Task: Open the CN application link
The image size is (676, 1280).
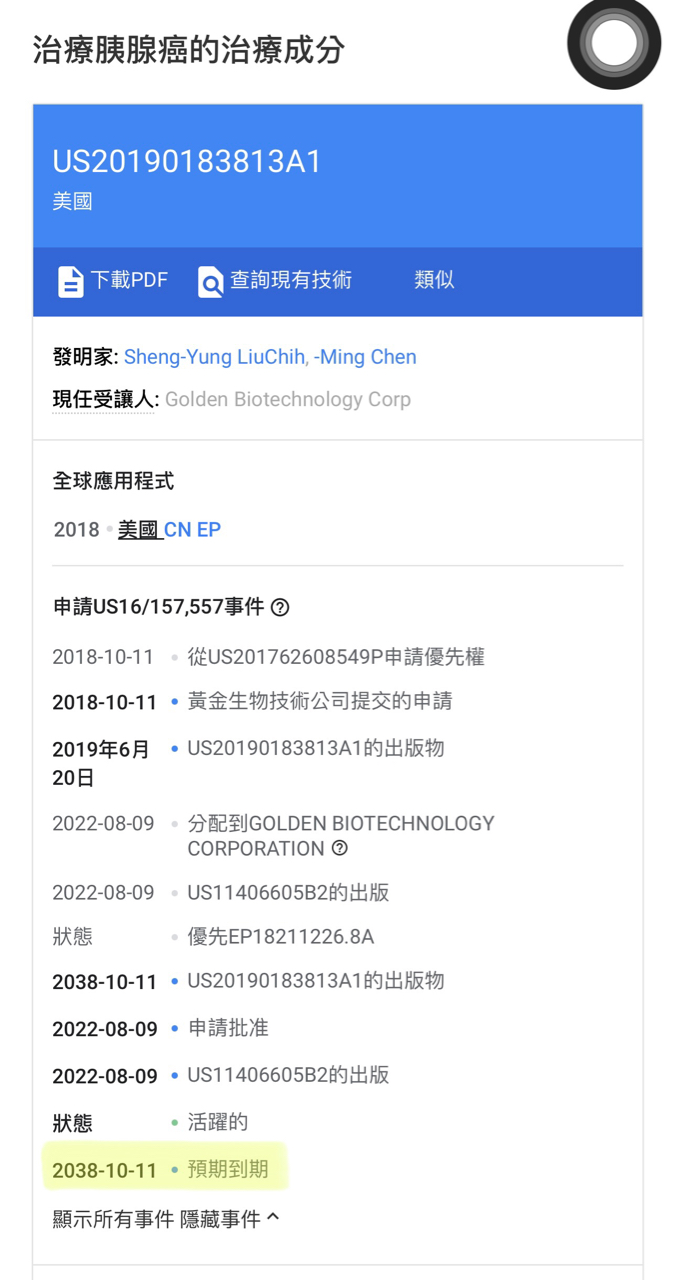Action: [177, 530]
